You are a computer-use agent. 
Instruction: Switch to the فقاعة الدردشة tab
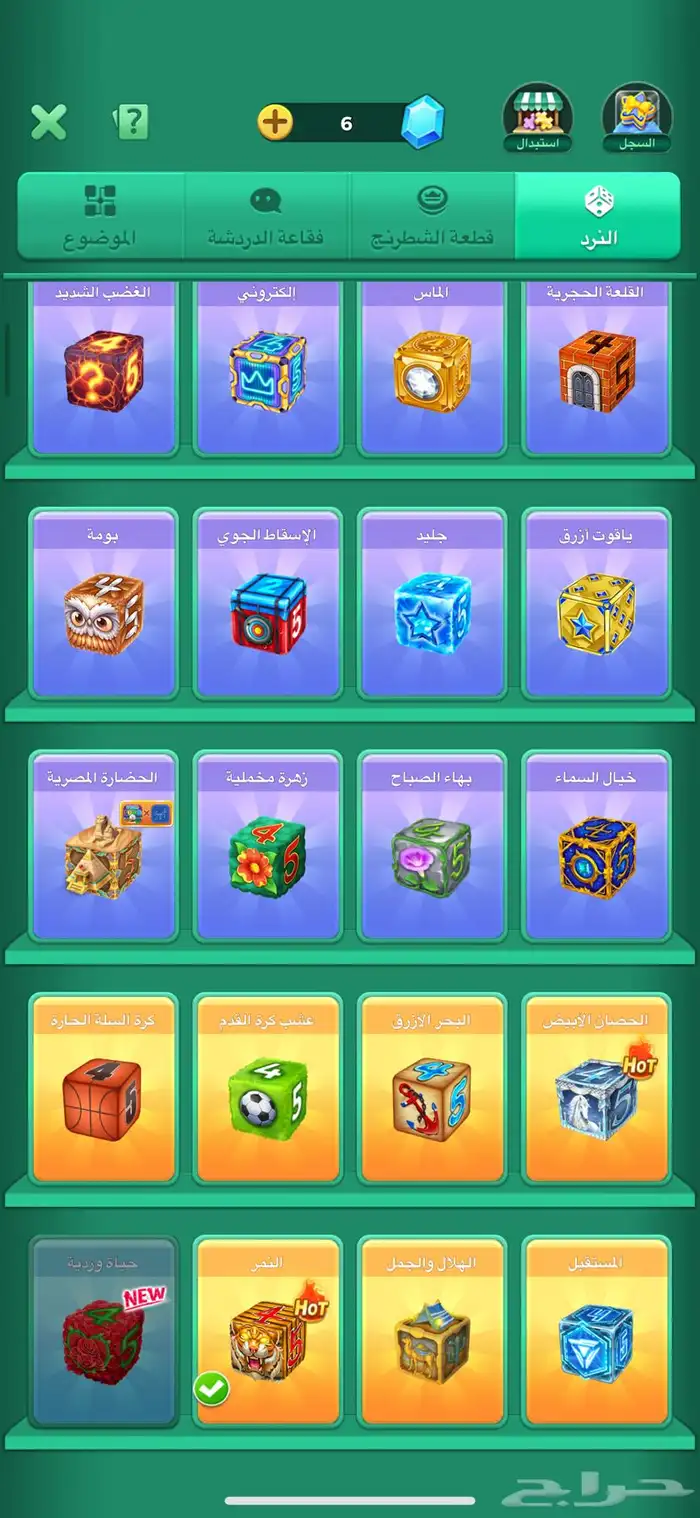[266, 216]
